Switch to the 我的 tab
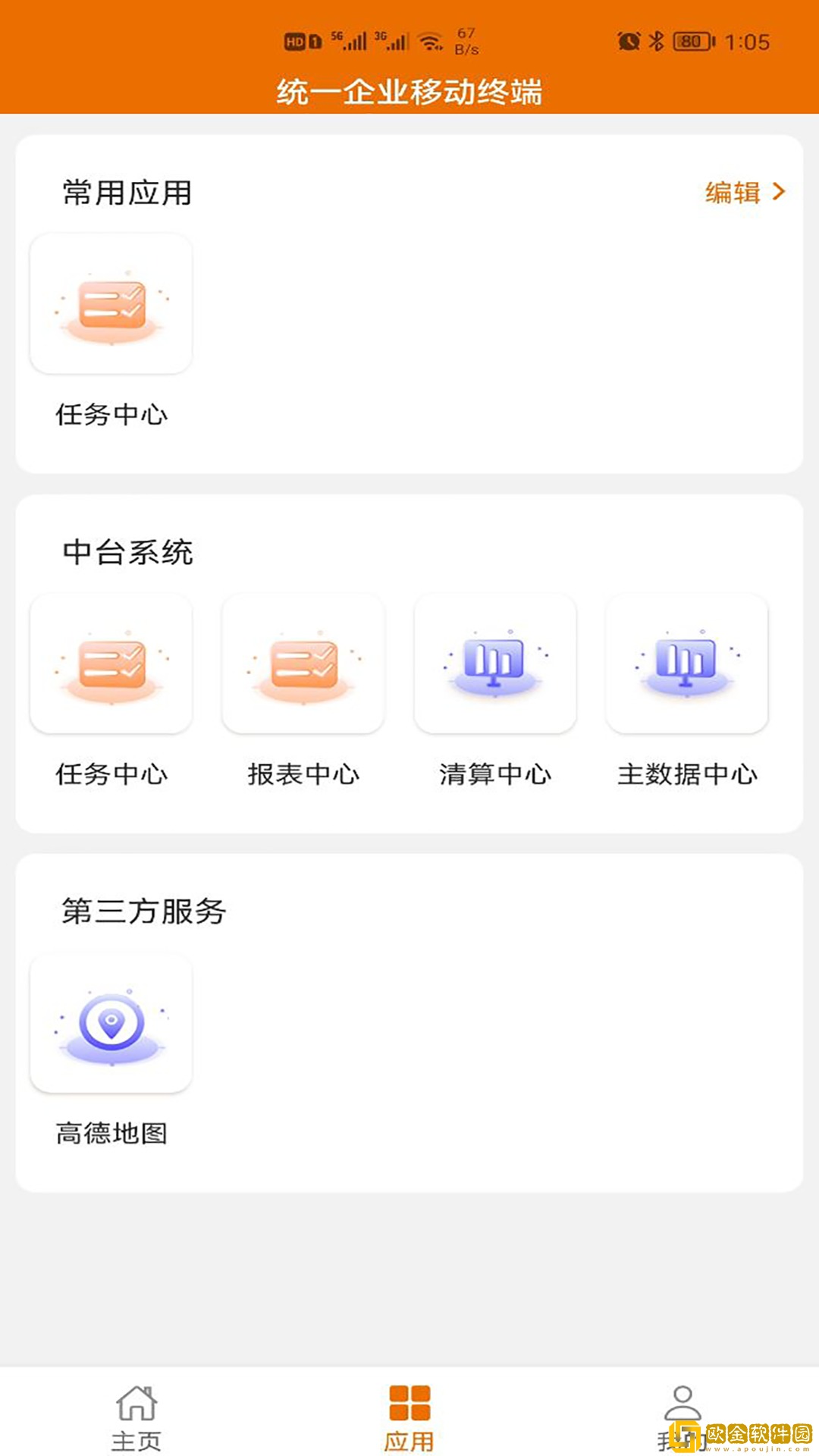This screenshot has height=1456, width=819. tap(681, 1439)
